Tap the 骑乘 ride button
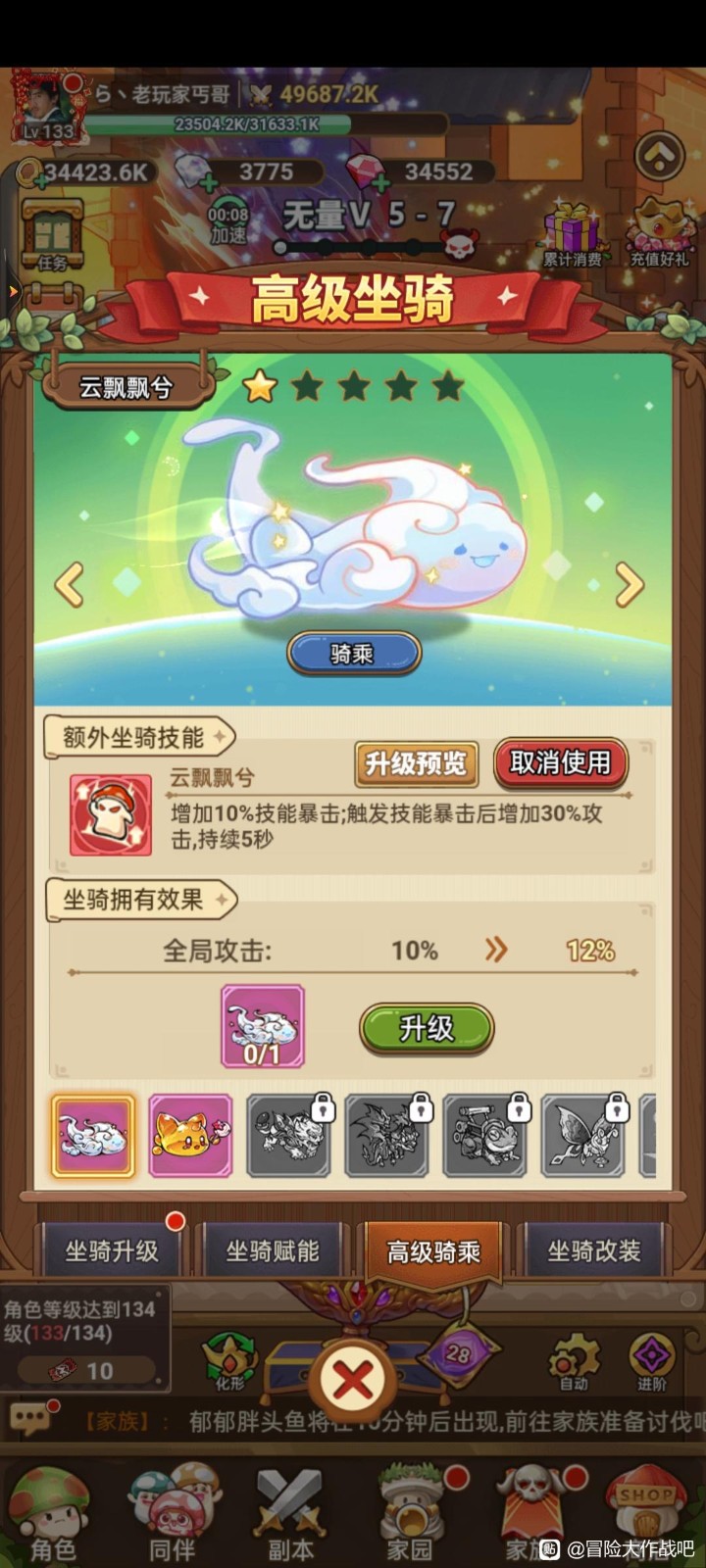Screen dimensions: 706x1568 353,654
